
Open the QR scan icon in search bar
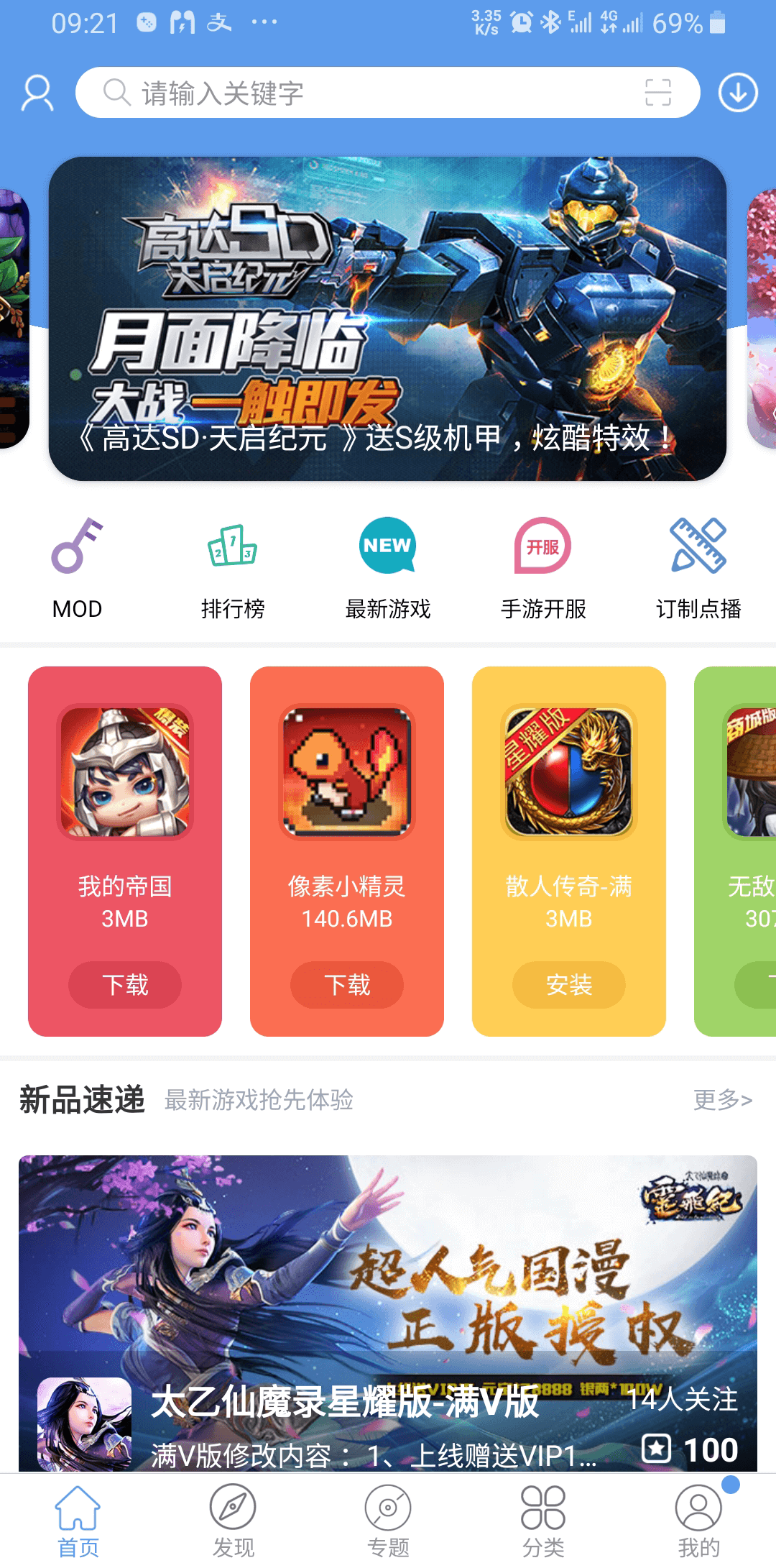(x=657, y=93)
